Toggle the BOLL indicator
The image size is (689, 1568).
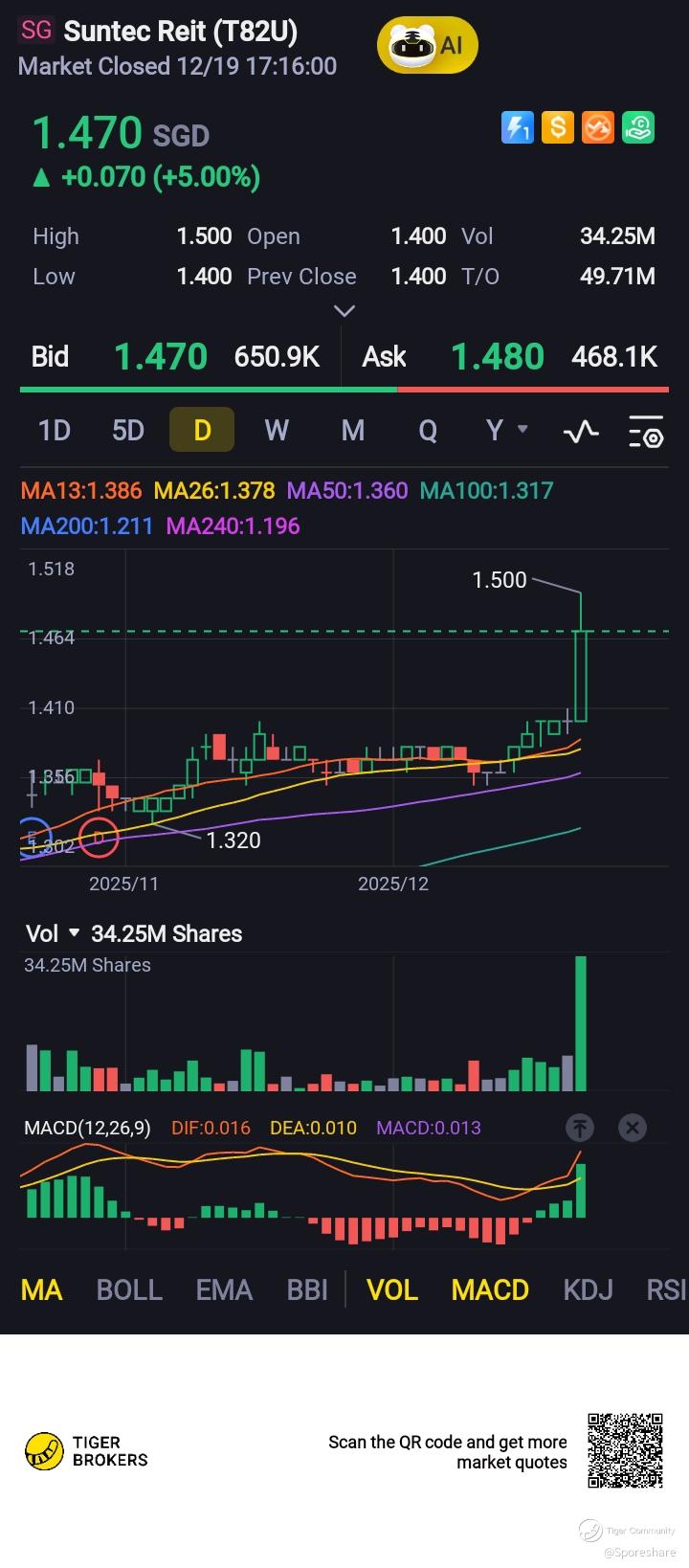(129, 1289)
